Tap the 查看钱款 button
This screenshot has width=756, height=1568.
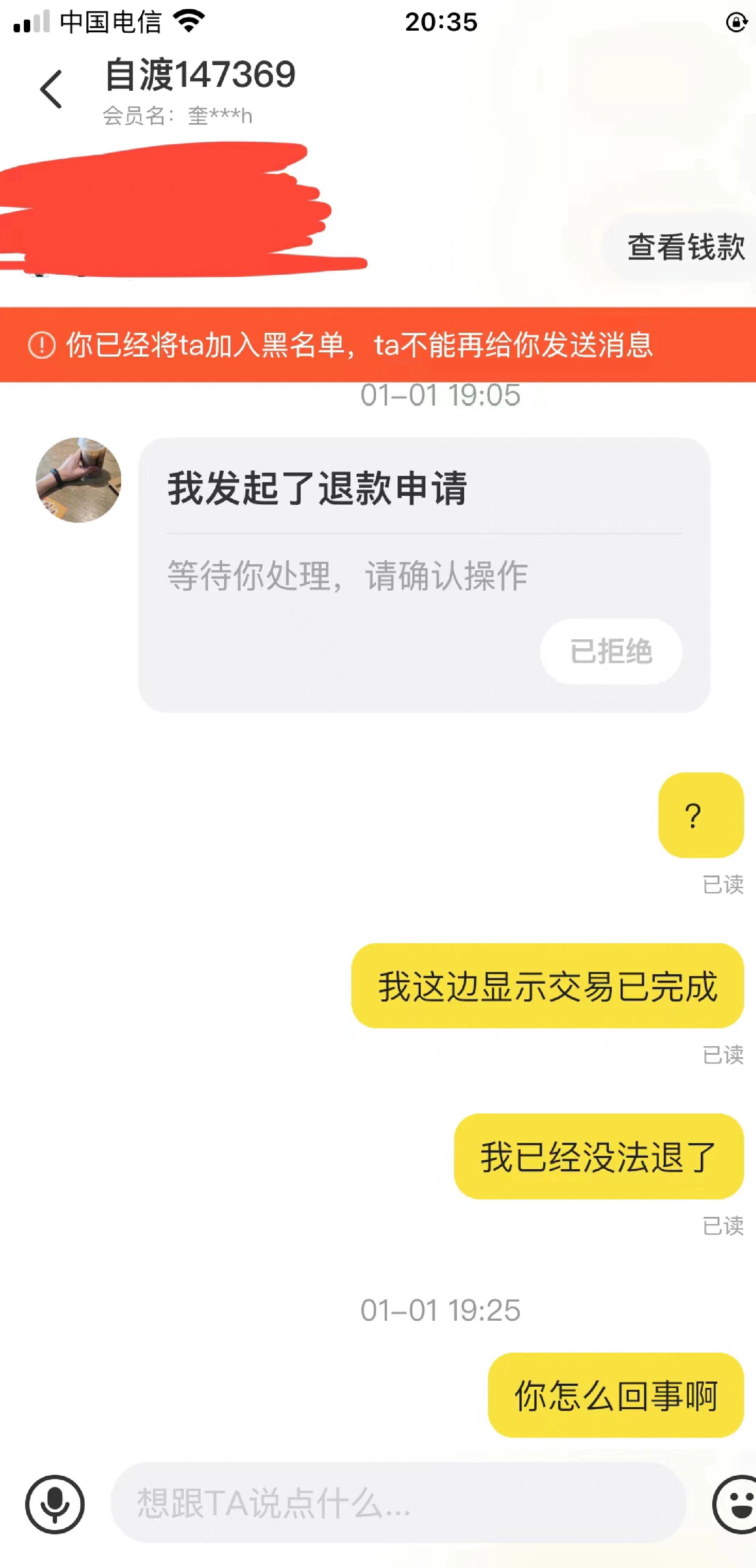pos(685,247)
